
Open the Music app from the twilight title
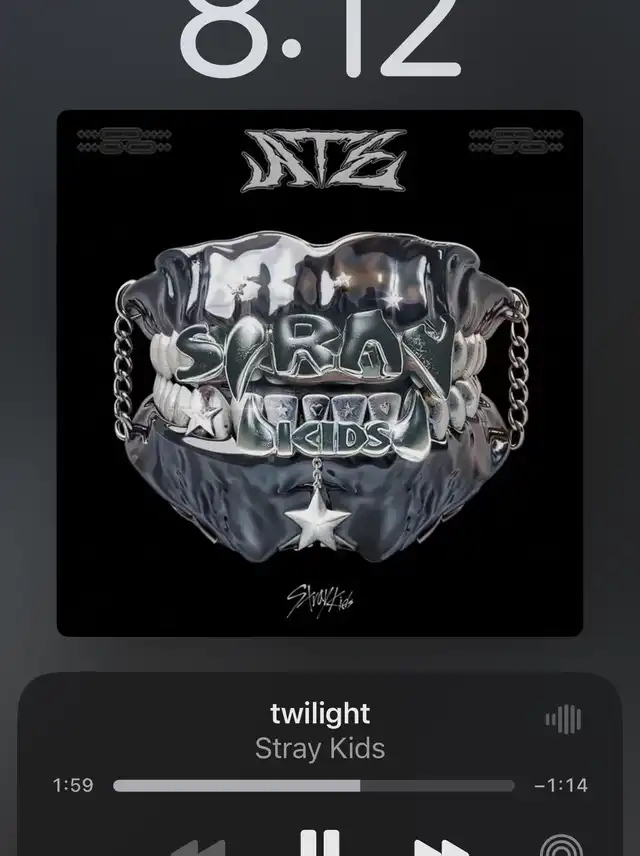click(320, 714)
